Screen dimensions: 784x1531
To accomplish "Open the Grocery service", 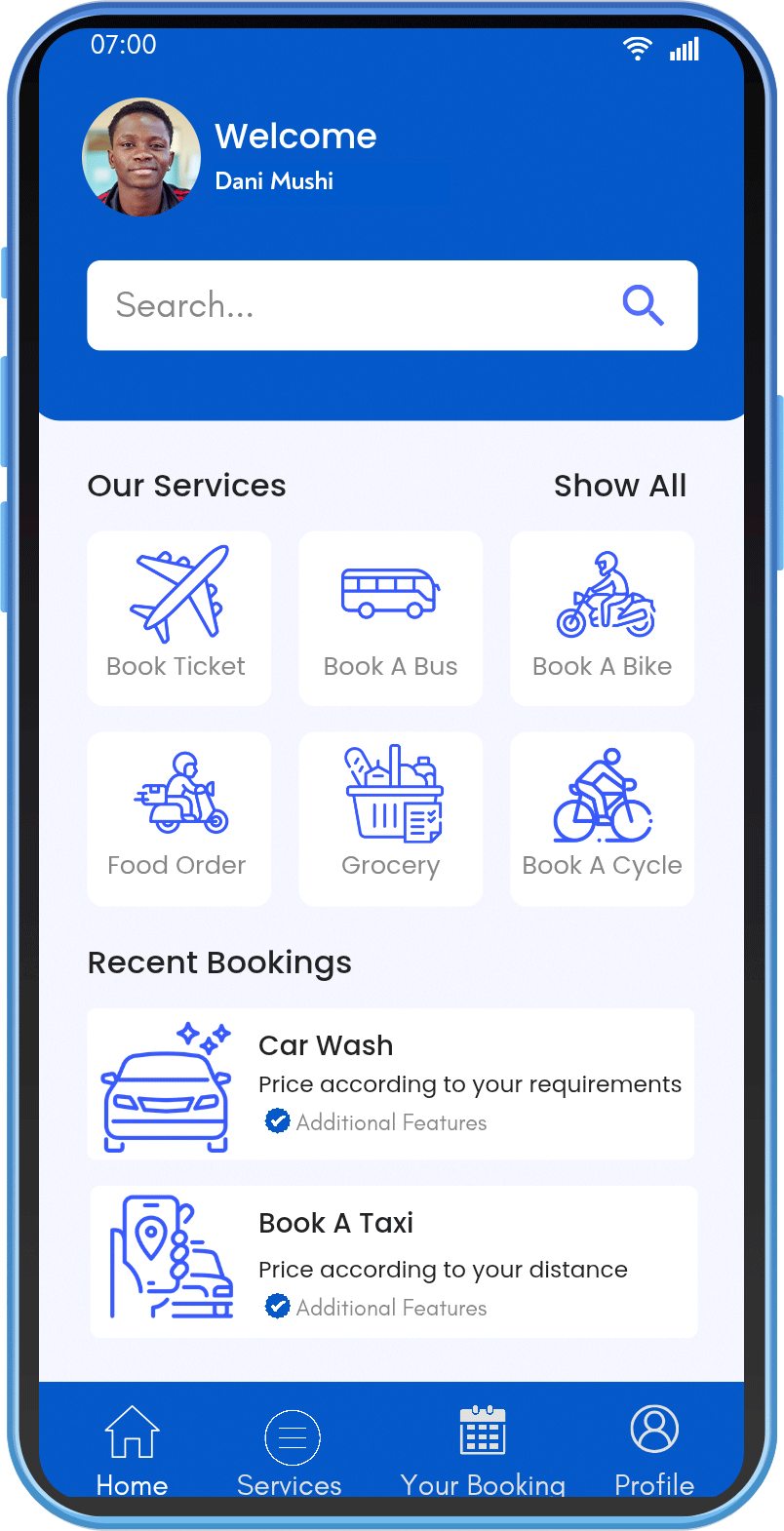I will [x=390, y=818].
